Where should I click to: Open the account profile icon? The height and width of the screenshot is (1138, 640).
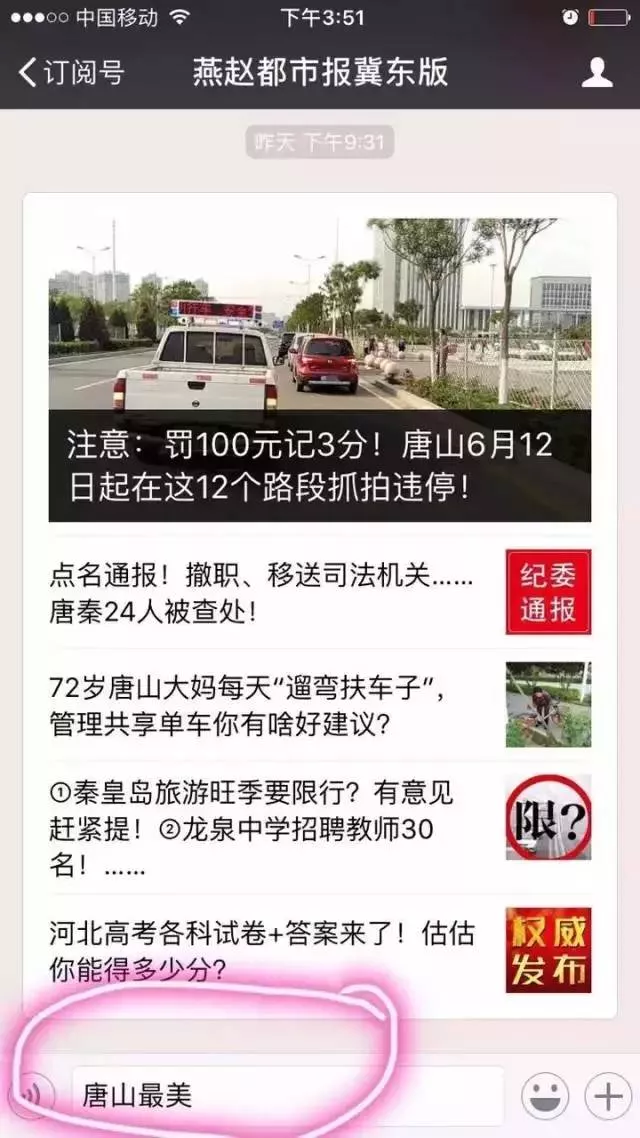[x=597, y=72]
